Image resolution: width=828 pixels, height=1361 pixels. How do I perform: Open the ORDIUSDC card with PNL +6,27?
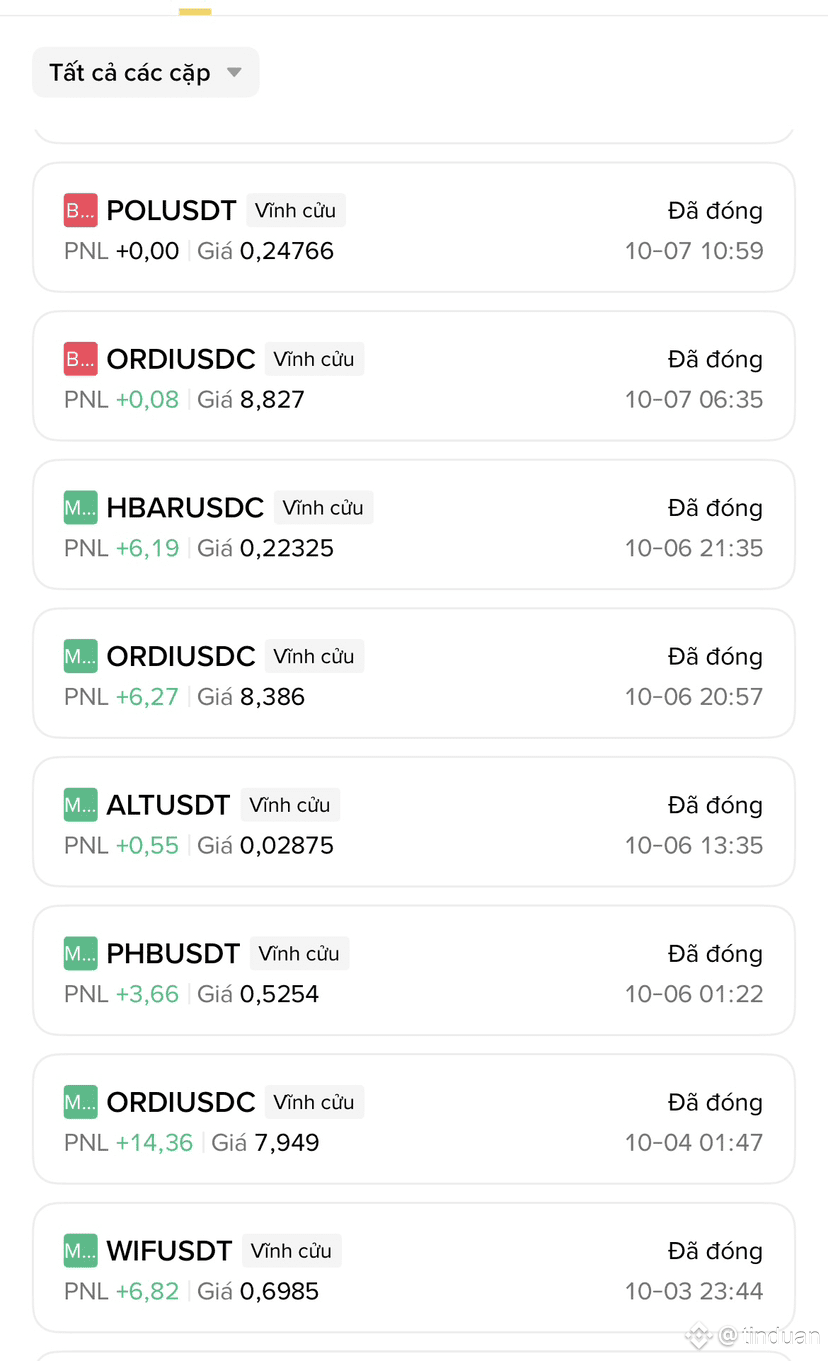point(413,674)
